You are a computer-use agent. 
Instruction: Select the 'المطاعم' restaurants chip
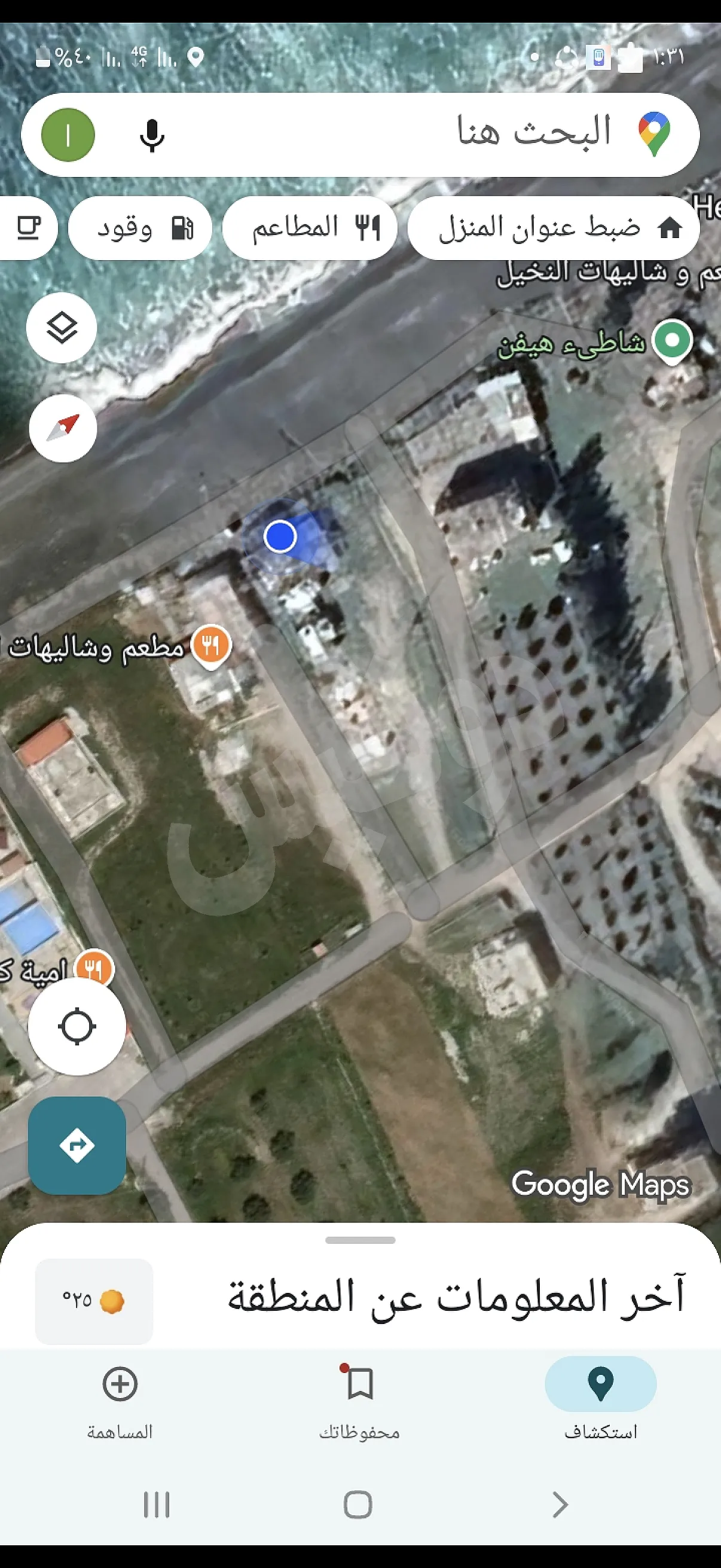point(310,228)
